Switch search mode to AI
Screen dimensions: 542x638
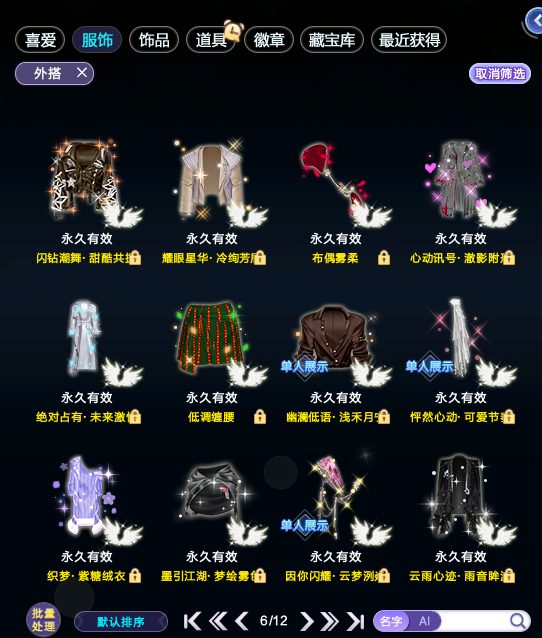(424, 621)
